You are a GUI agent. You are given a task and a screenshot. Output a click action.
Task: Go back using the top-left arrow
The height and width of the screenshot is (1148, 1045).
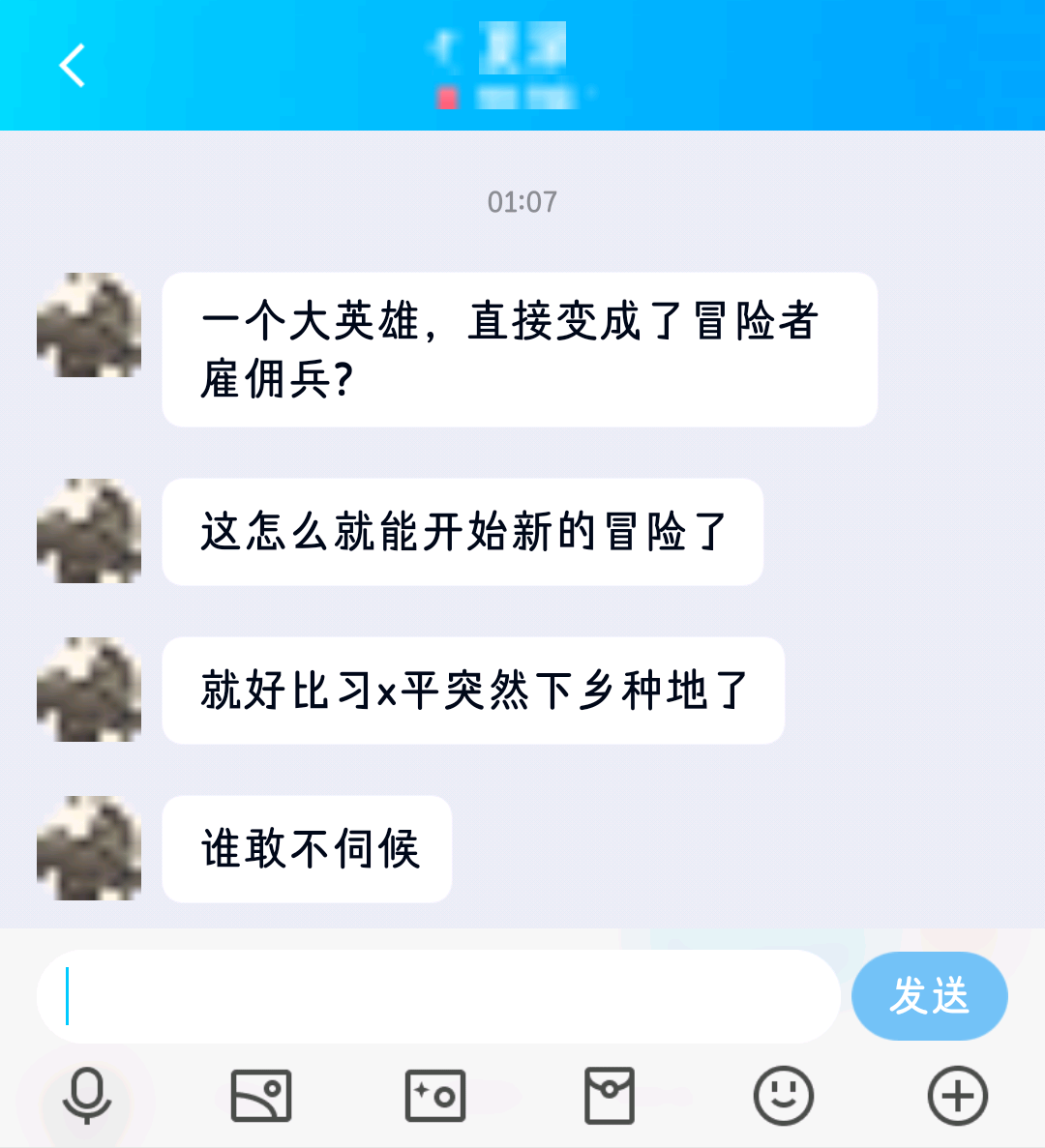coord(73,66)
